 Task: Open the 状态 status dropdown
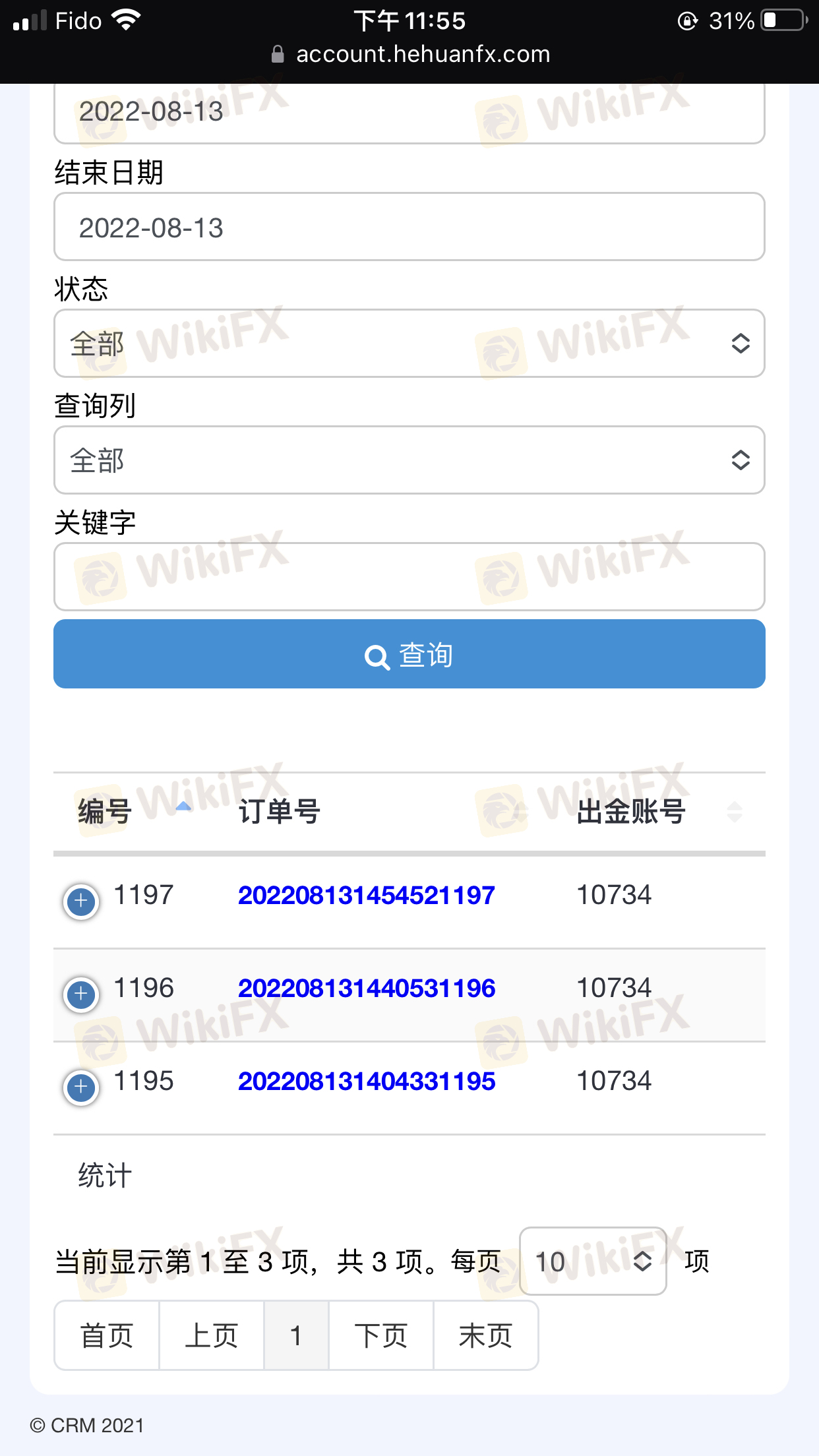(x=409, y=344)
